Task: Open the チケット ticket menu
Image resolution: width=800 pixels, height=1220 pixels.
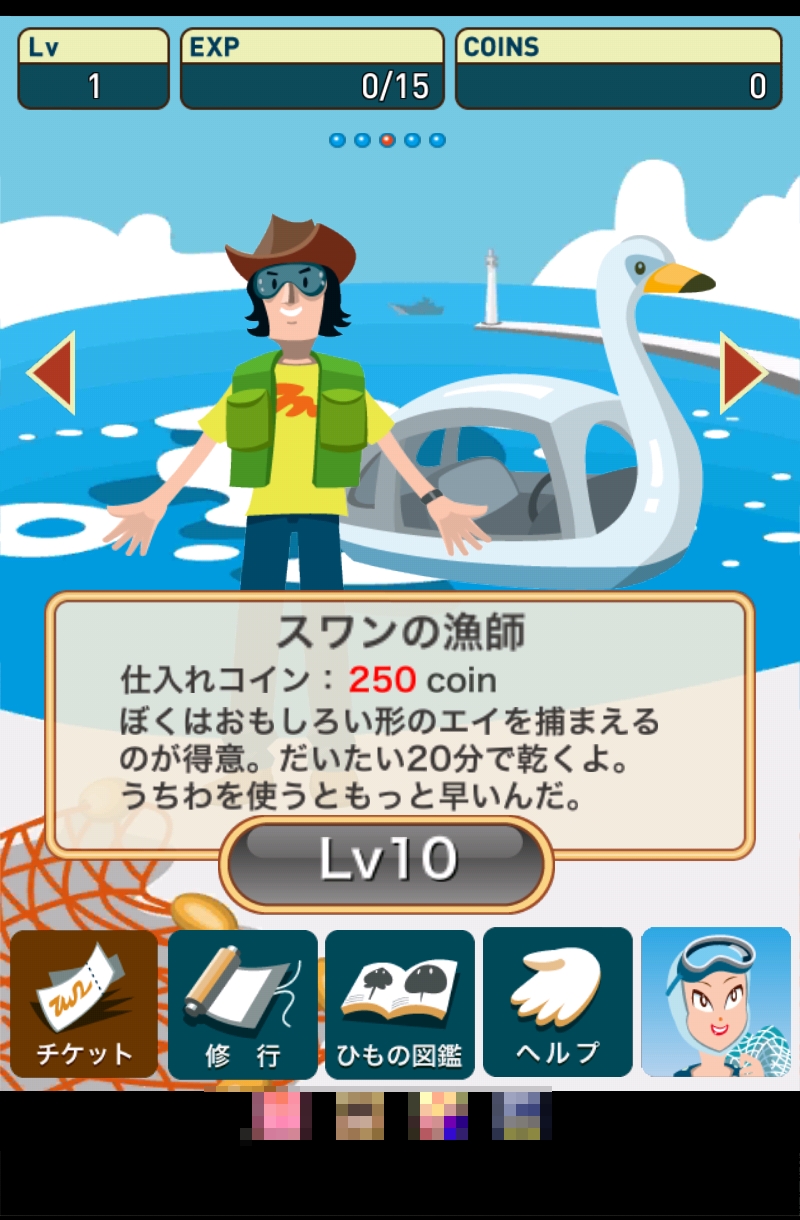Action: click(85, 1003)
